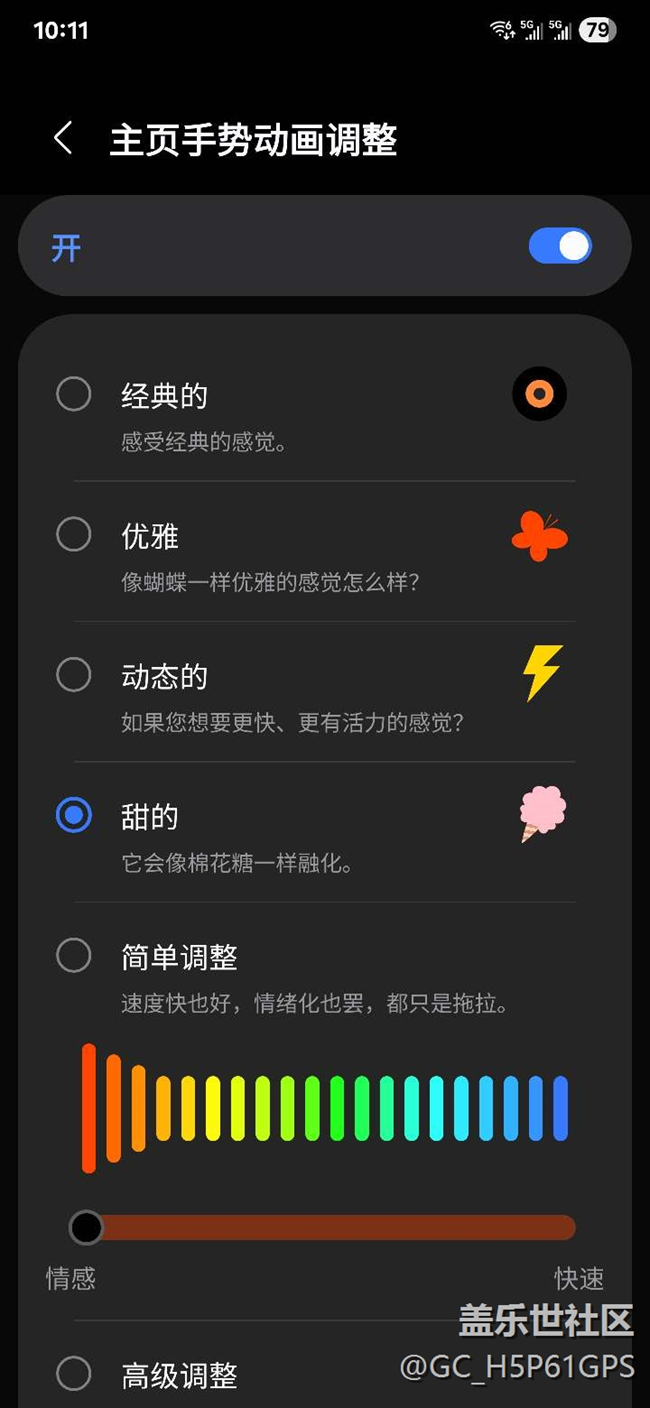Image resolution: width=650 pixels, height=1408 pixels.
Task: Pick the 动态的 animation preset
Action: [74, 675]
